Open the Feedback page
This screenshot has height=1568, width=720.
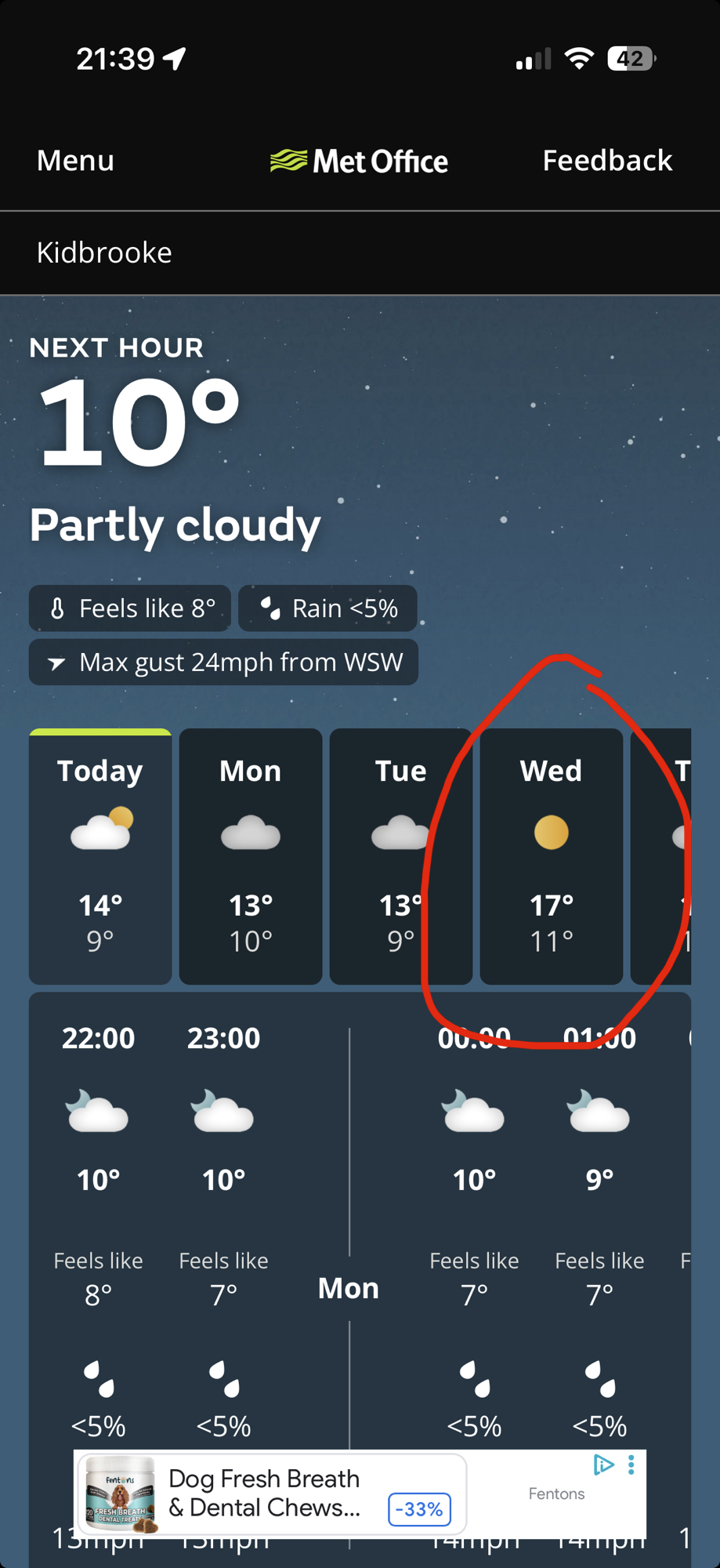tap(607, 161)
